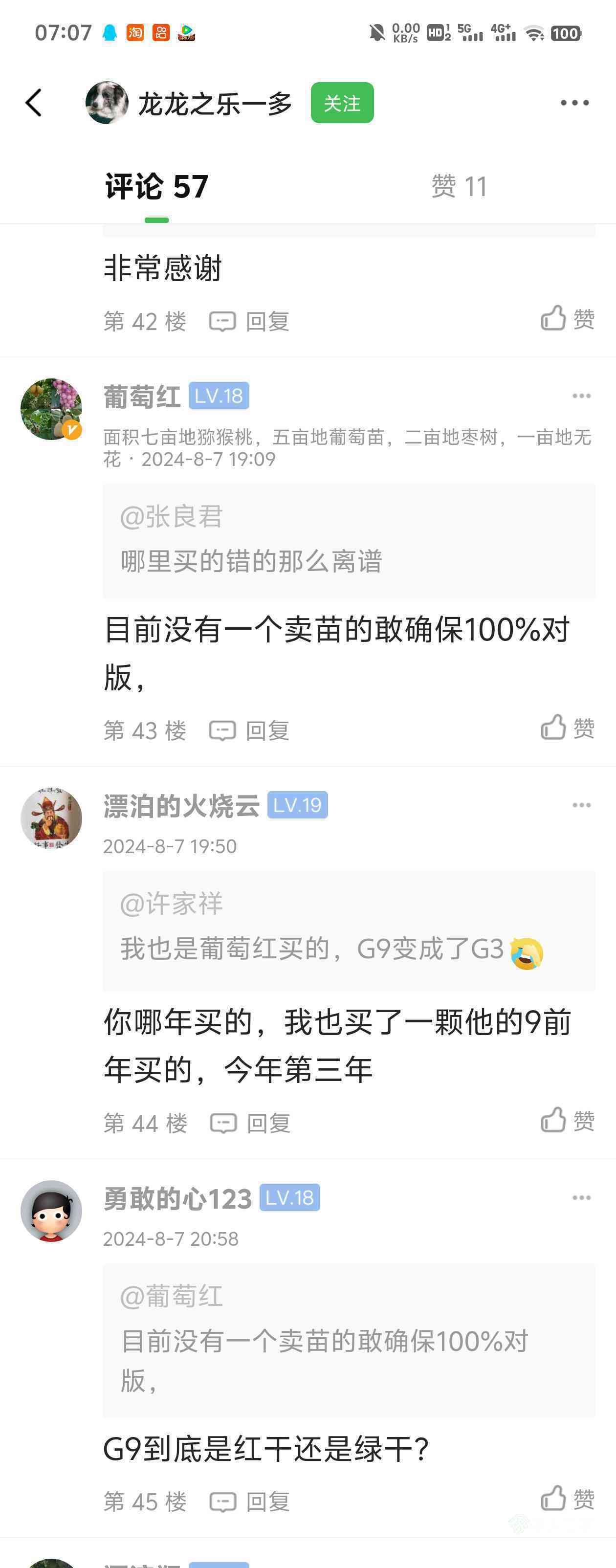The image size is (616, 1568).
Task: Open the overflow menu in the header
Action: [574, 103]
